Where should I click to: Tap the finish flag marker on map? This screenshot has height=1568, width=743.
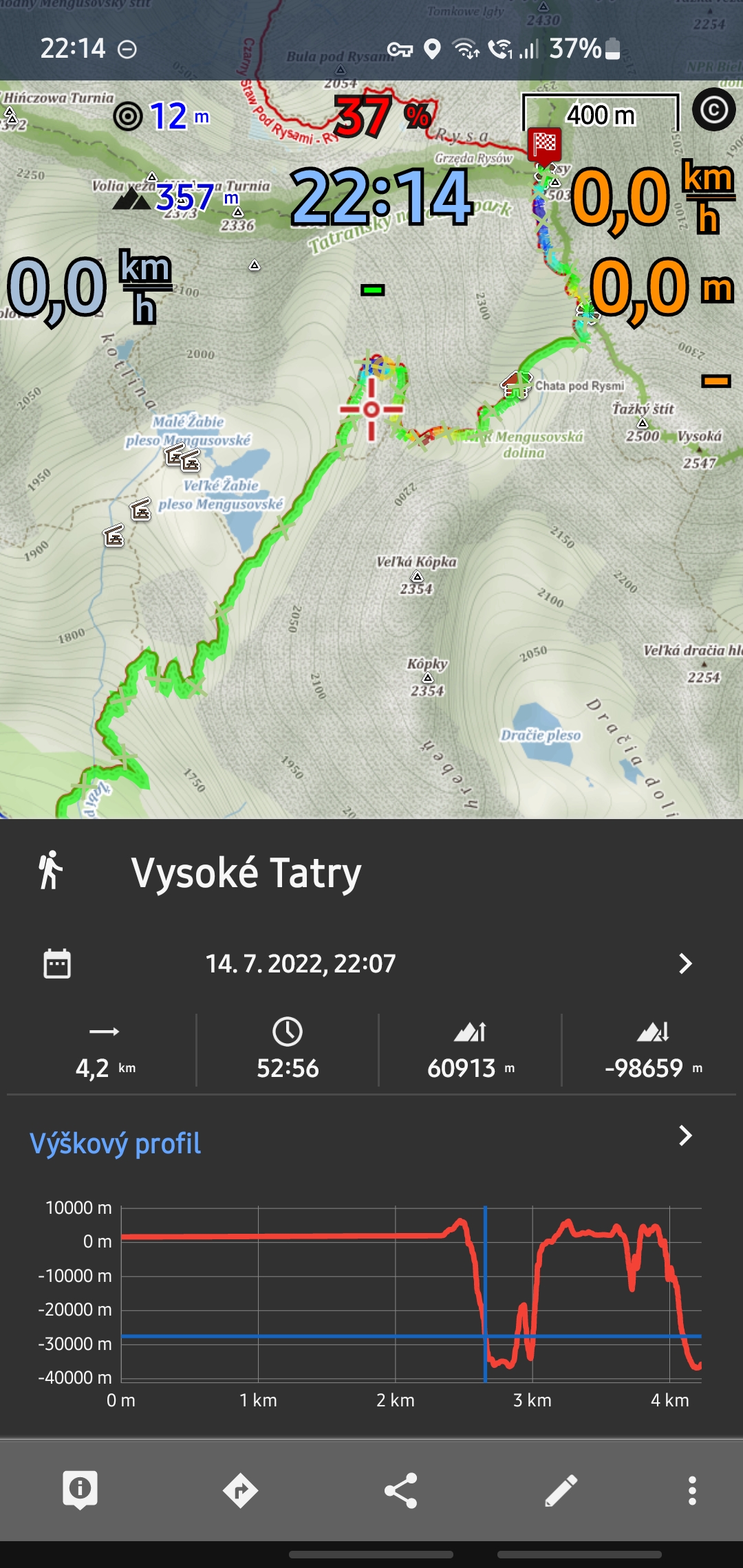(544, 145)
